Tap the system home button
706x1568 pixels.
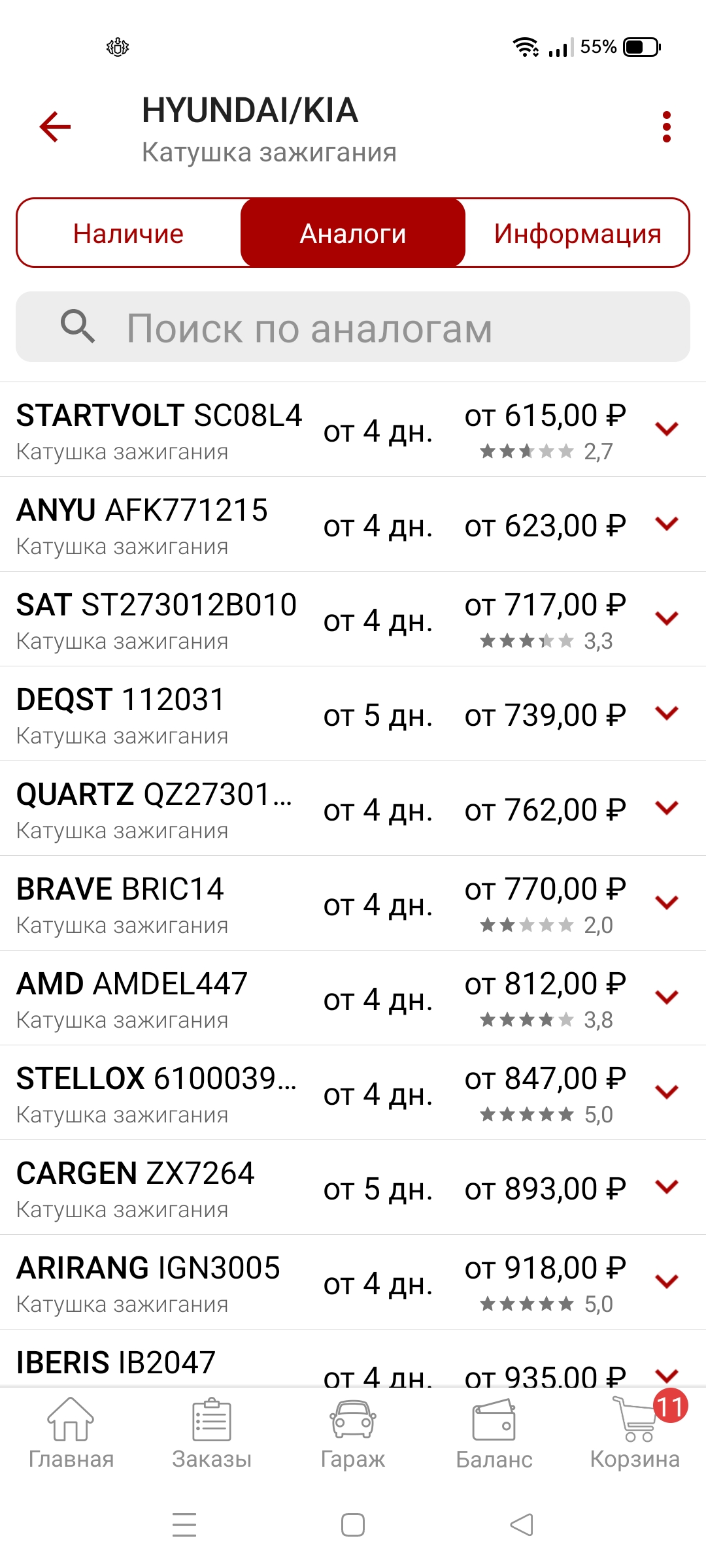pyautogui.click(x=353, y=1526)
